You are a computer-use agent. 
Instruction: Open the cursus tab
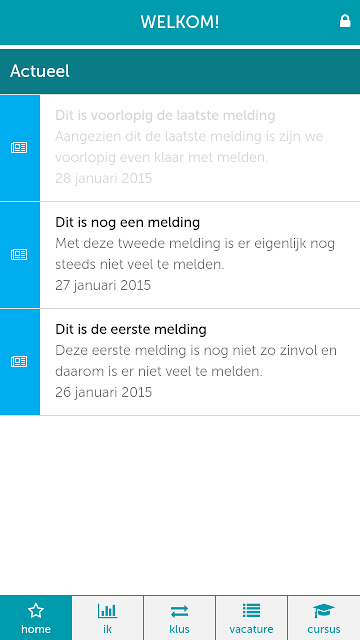point(324,618)
